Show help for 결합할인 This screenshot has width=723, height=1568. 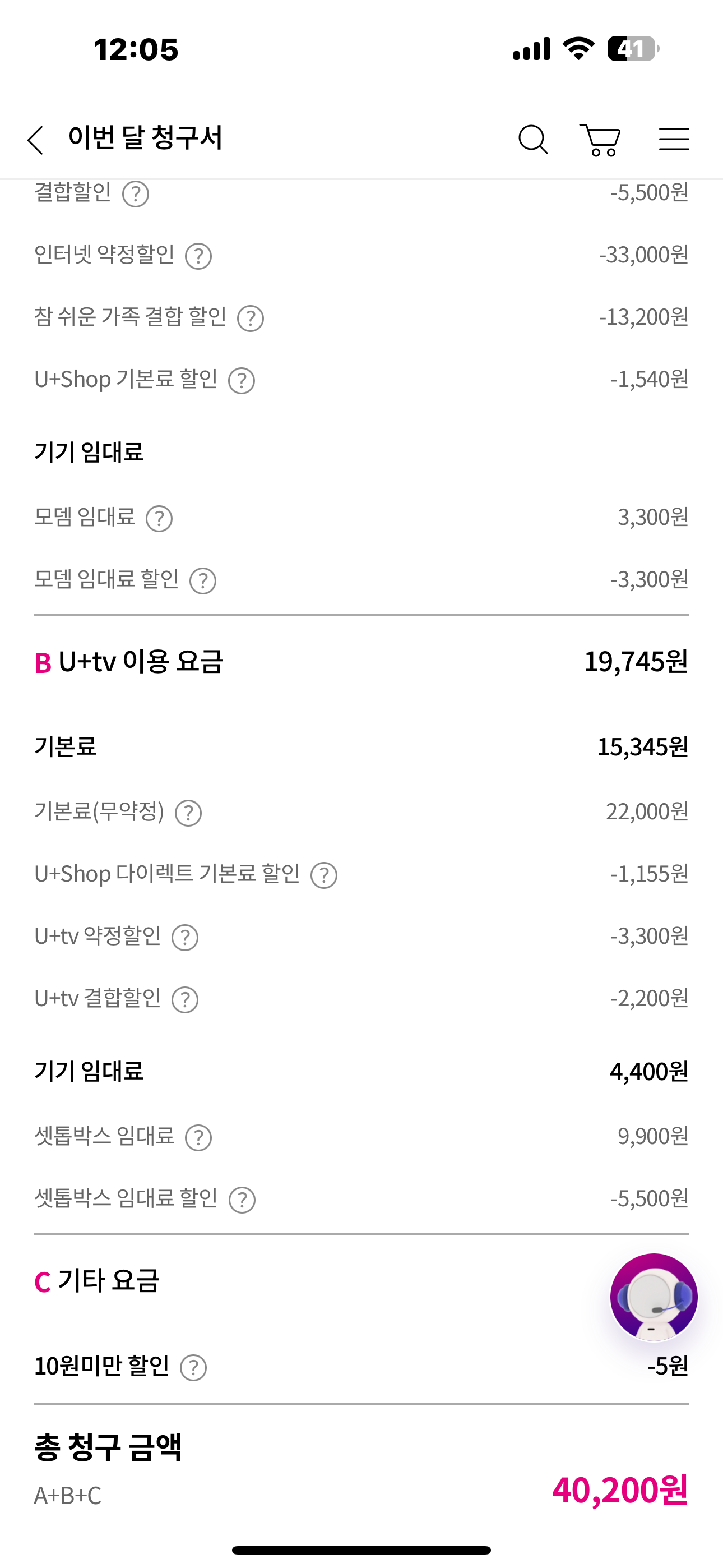coord(136,194)
